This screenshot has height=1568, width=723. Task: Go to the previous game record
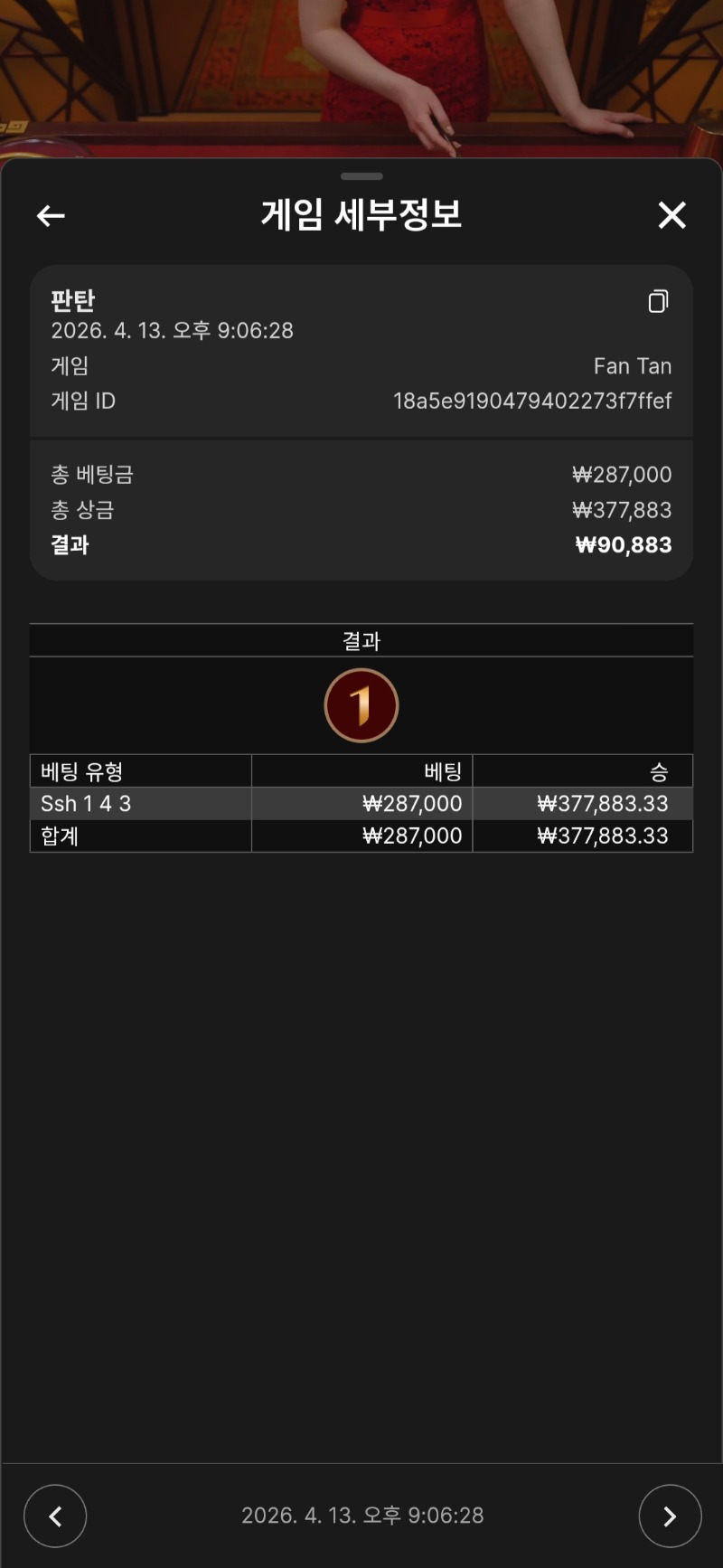point(55,1516)
